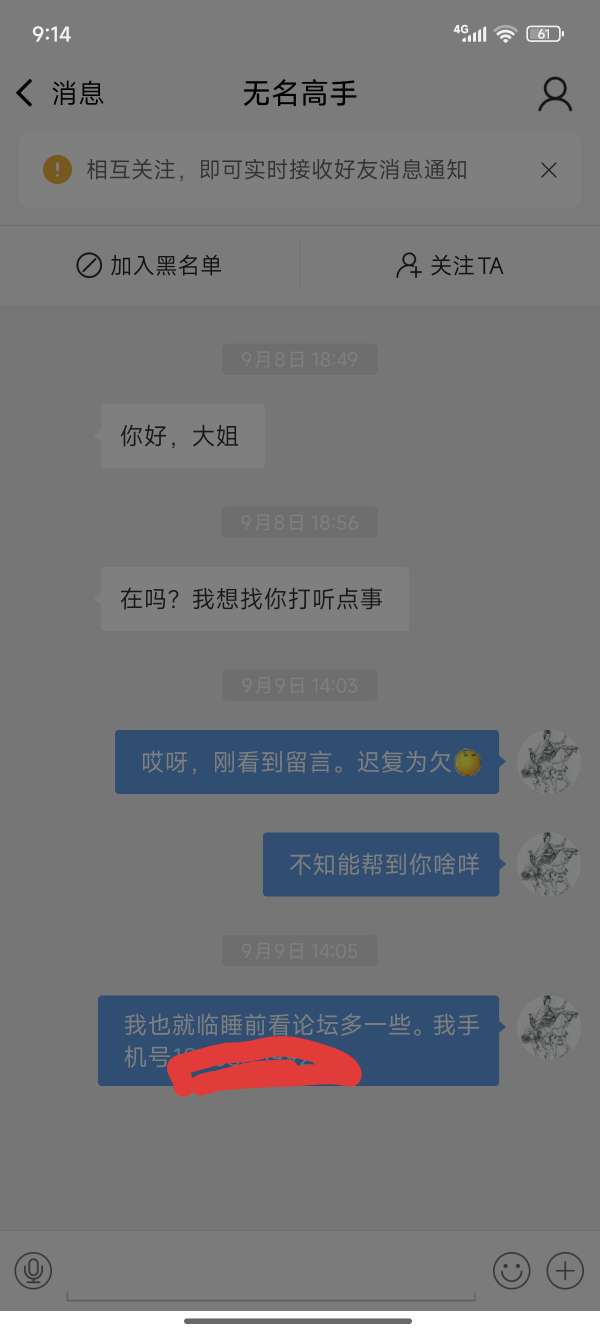Image resolution: width=600 pixels, height=1335 pixels.
Task: Go back to the 消息 list
Action: point(60,94)
